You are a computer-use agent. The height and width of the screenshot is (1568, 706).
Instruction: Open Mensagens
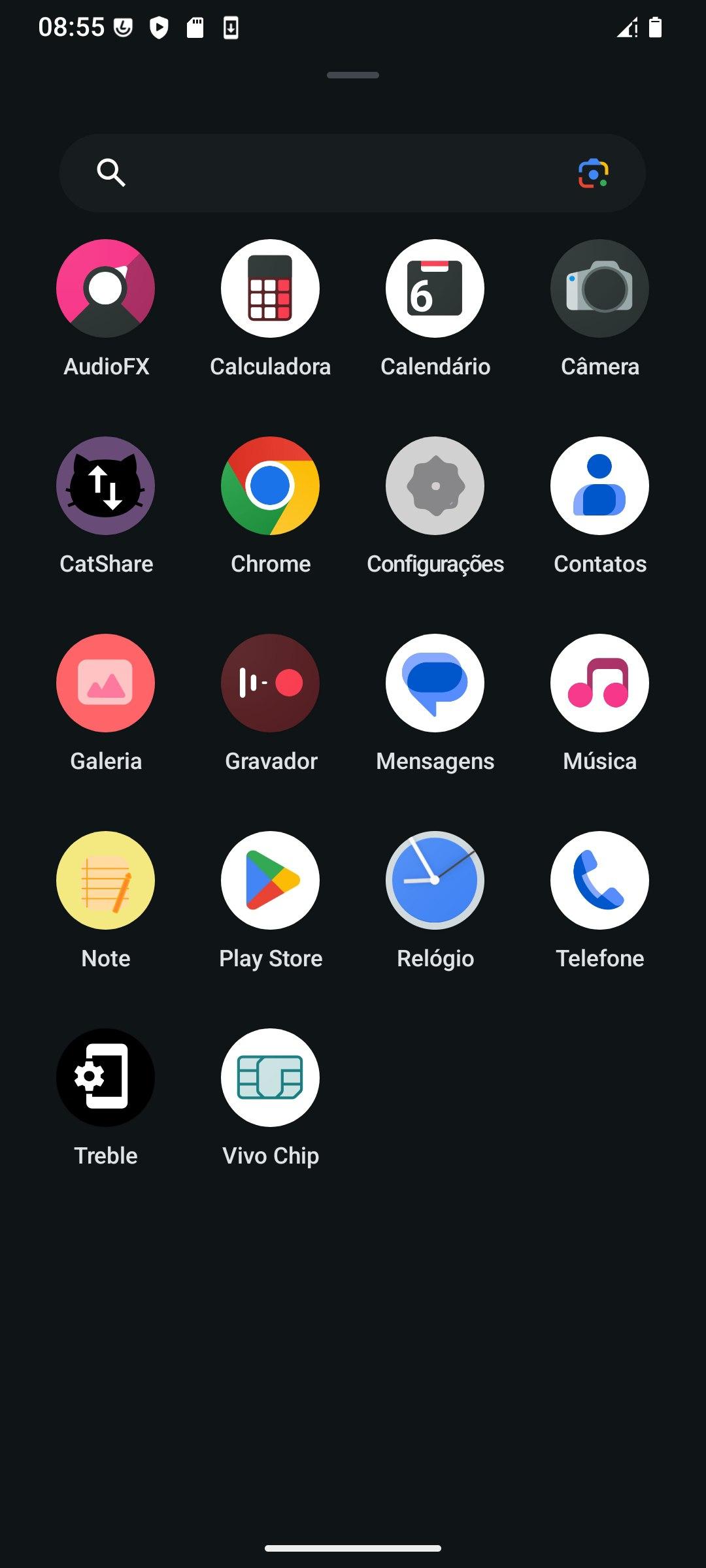point(435,683)
